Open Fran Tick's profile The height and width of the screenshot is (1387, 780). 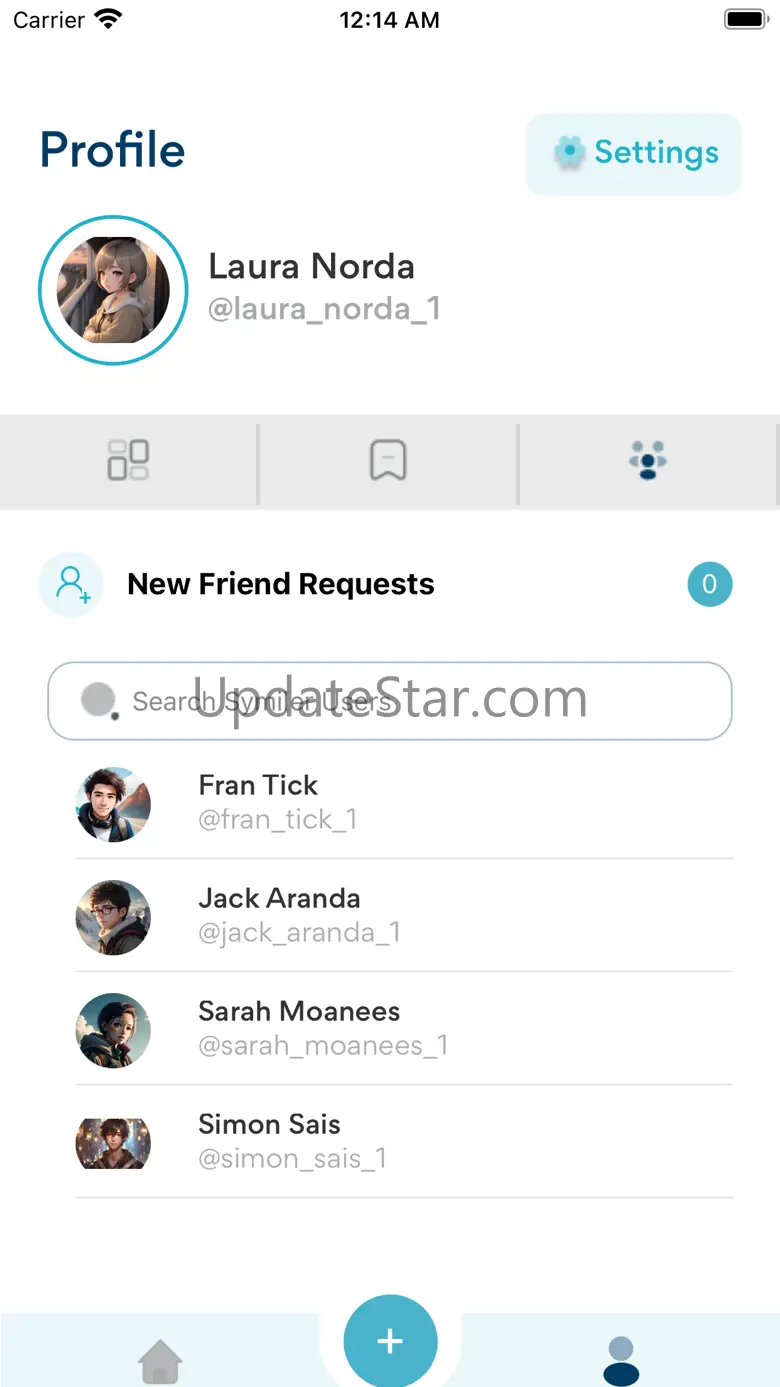point(404,803)
